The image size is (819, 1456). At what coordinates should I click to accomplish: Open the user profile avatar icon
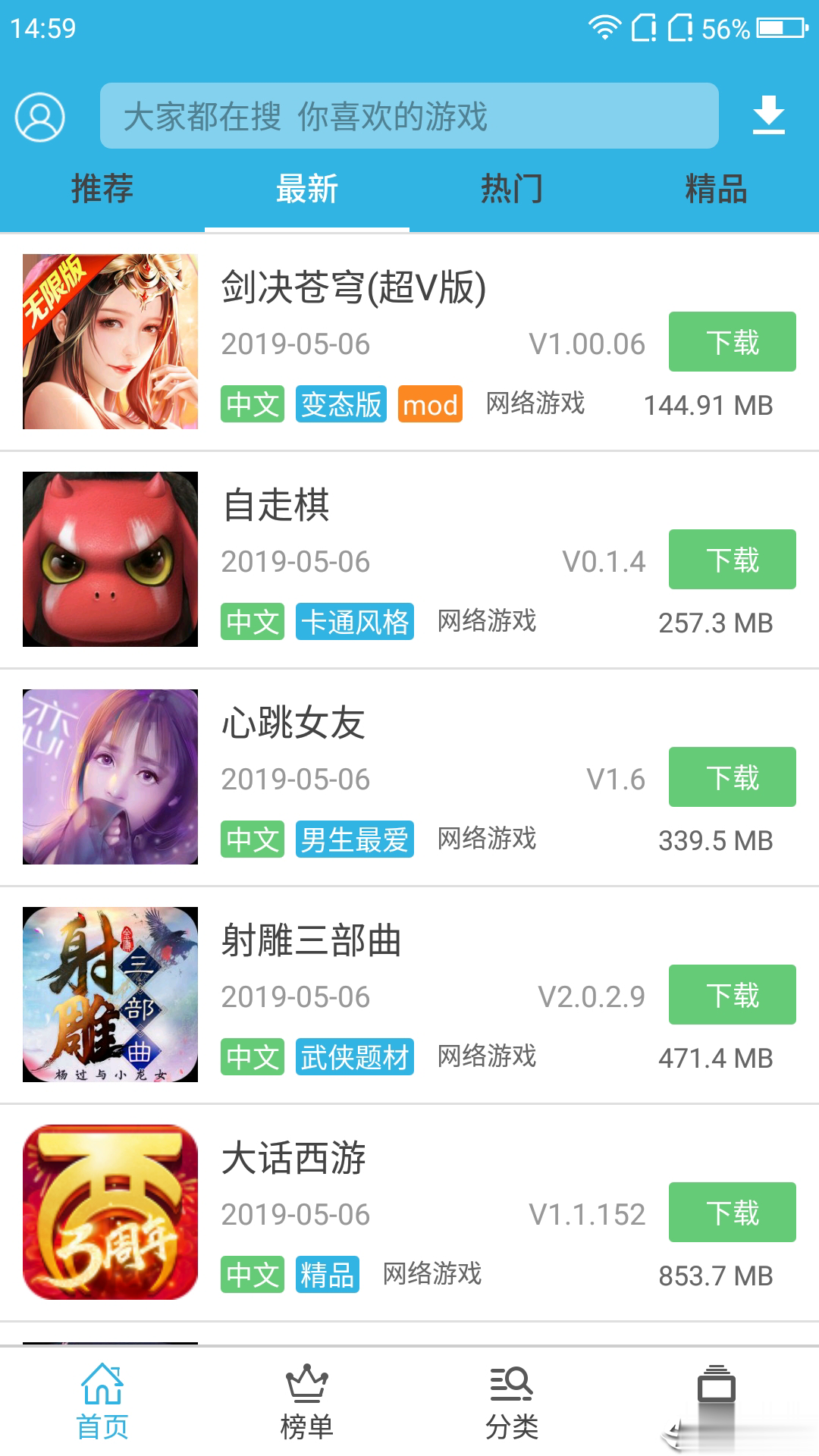(x=41, y=118)
